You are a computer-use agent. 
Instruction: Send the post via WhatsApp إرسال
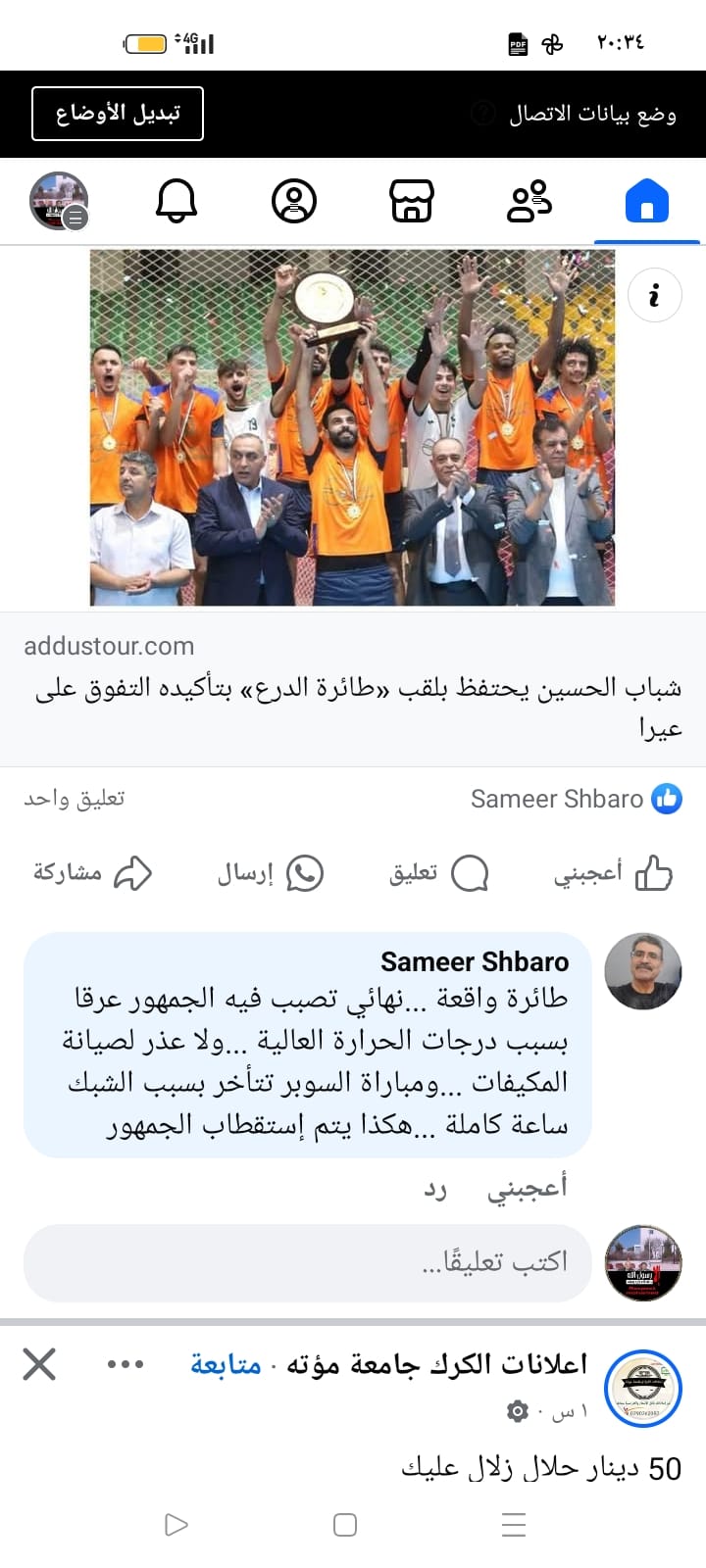[x=270, y=872]
